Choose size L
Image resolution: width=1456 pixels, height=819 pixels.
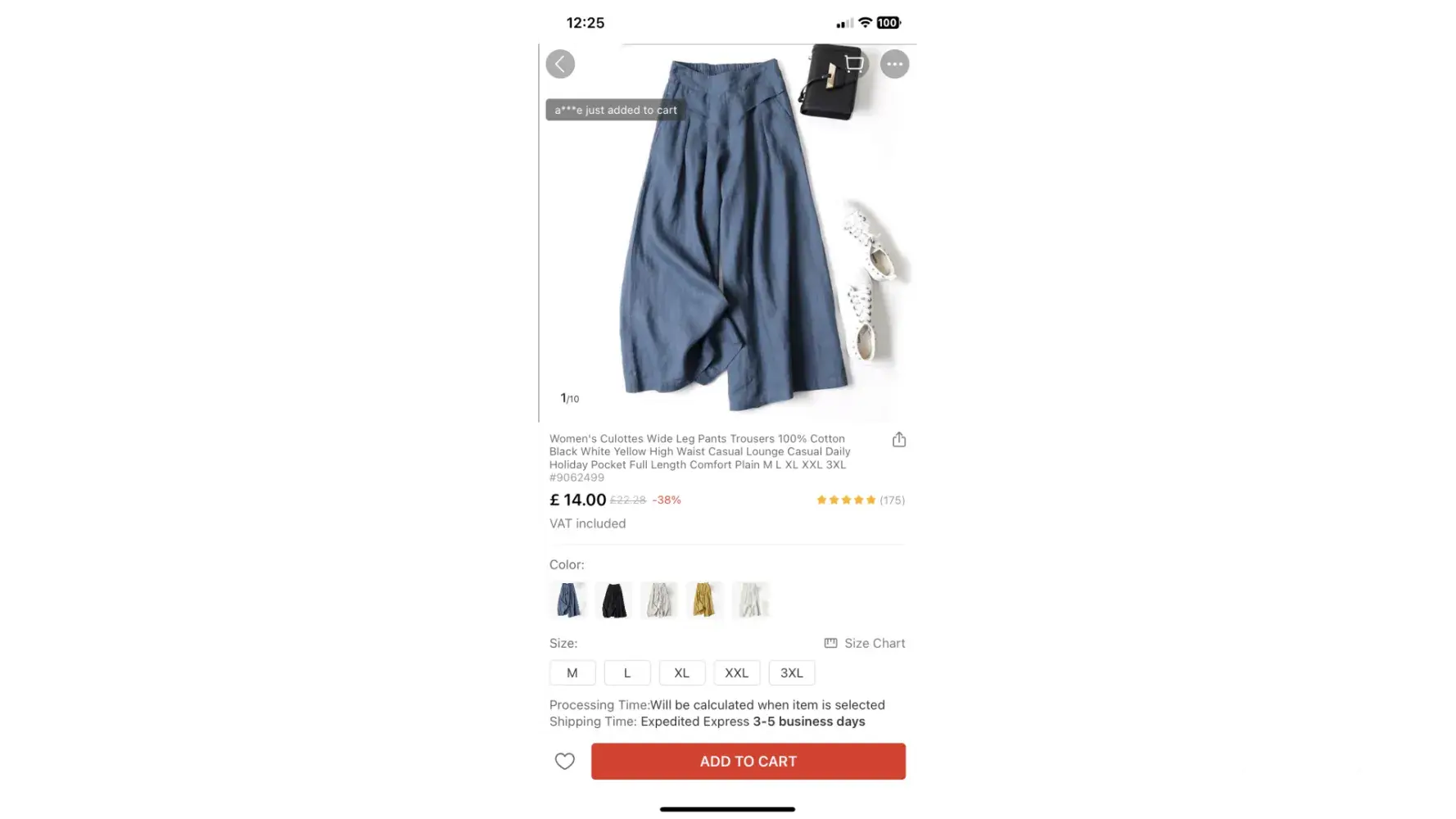point(627,672)
